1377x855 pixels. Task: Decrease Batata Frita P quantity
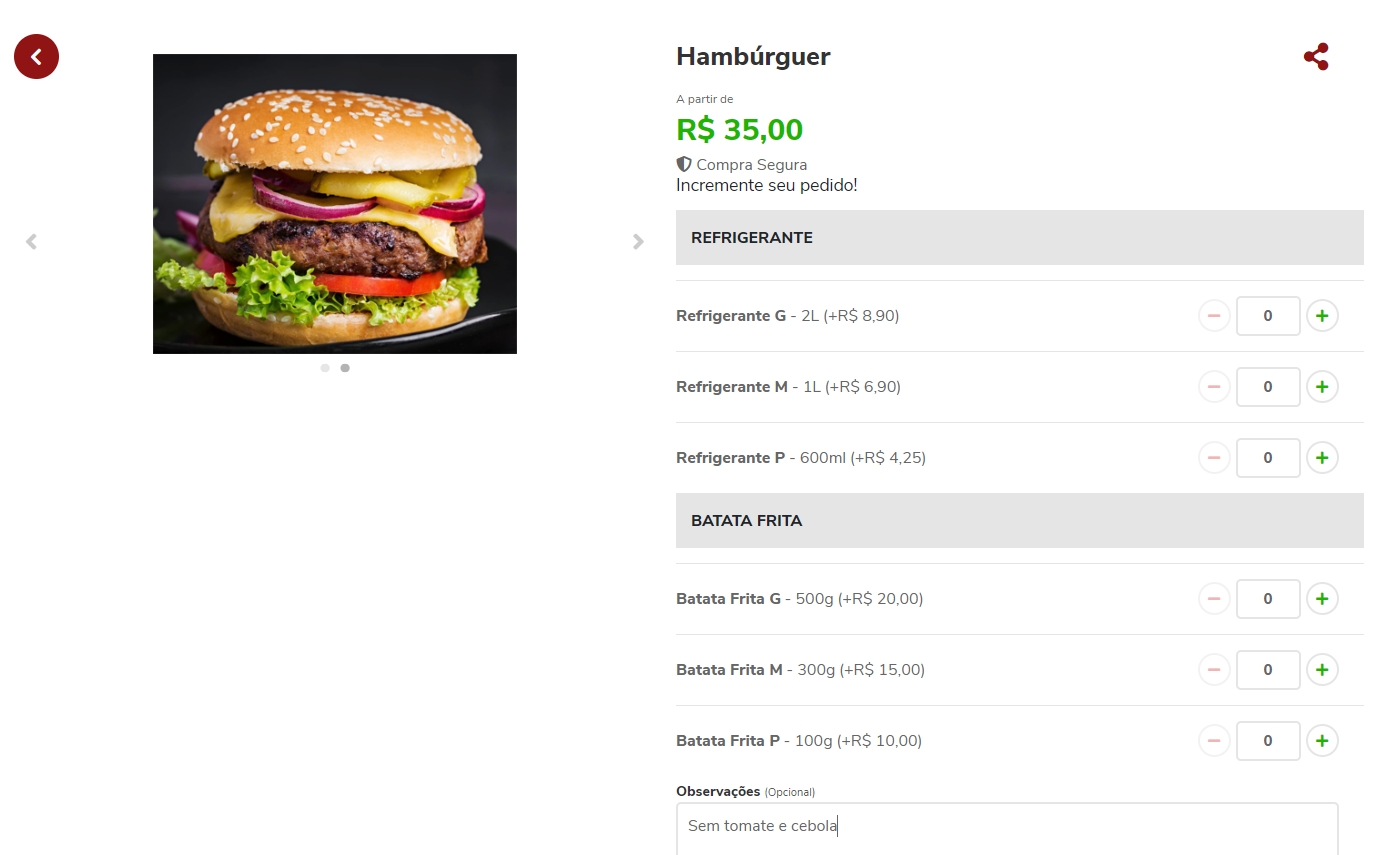(1214, 741)
